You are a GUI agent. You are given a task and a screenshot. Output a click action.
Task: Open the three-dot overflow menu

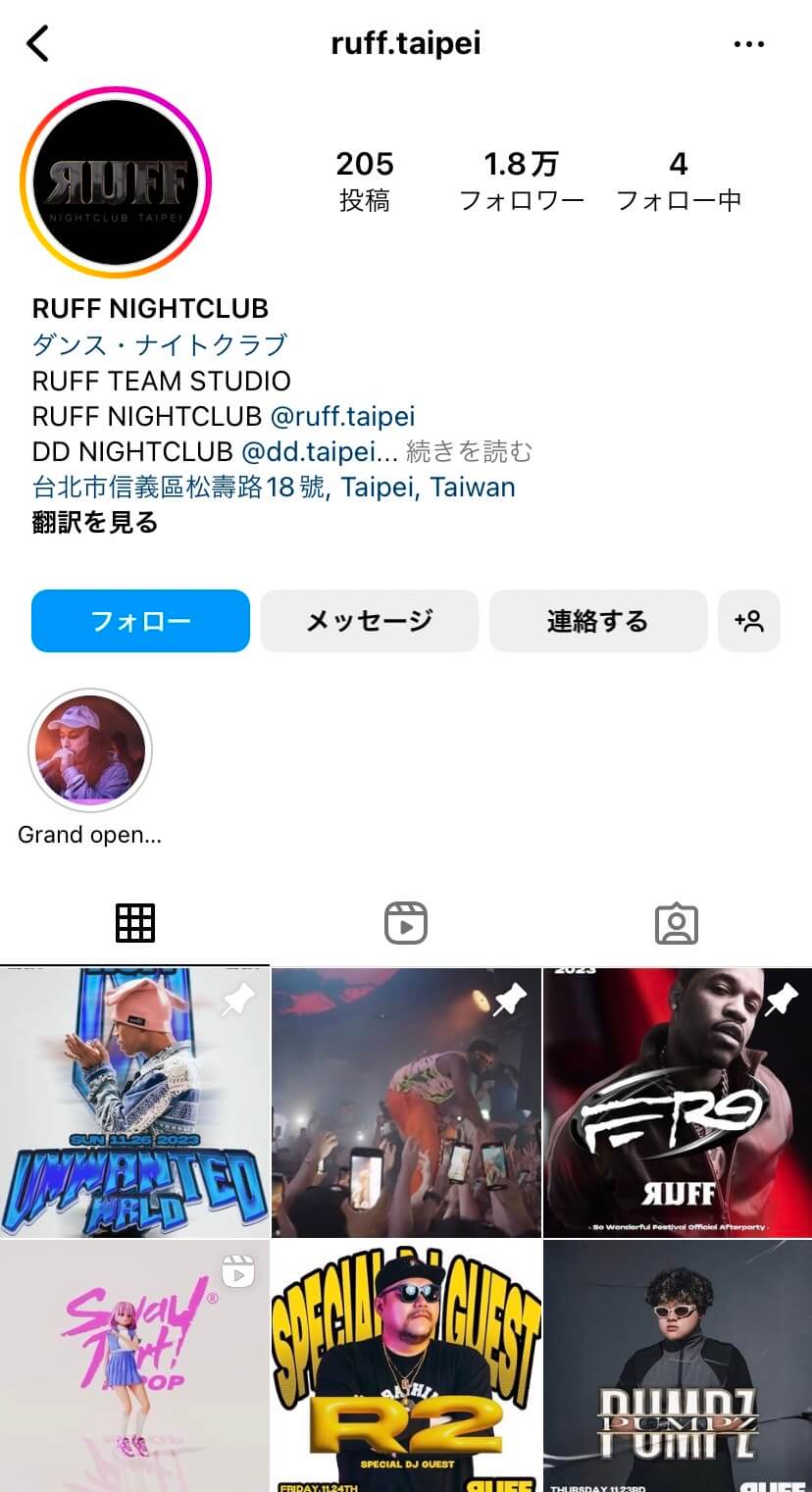tap(748, 44)
